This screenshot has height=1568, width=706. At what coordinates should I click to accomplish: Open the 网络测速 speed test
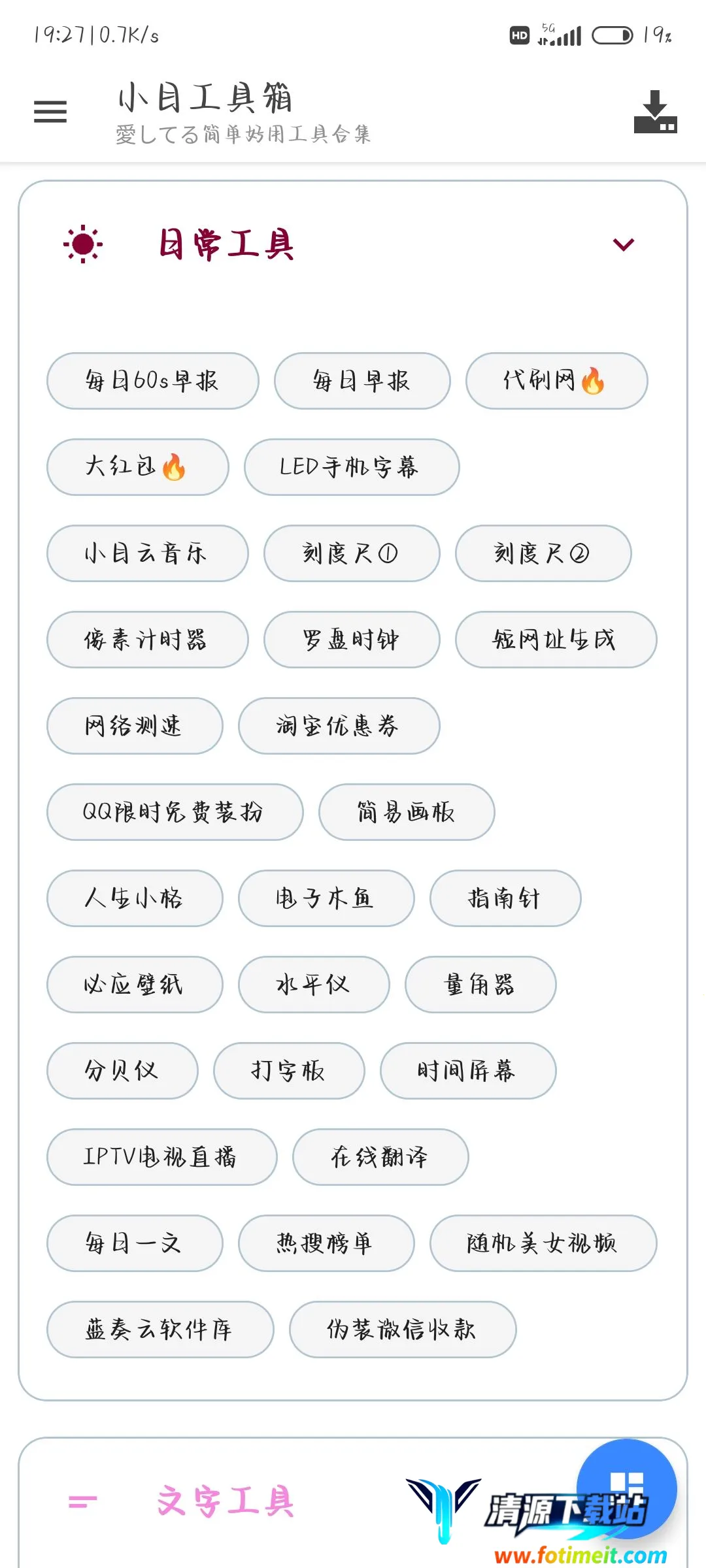point(133,725)
